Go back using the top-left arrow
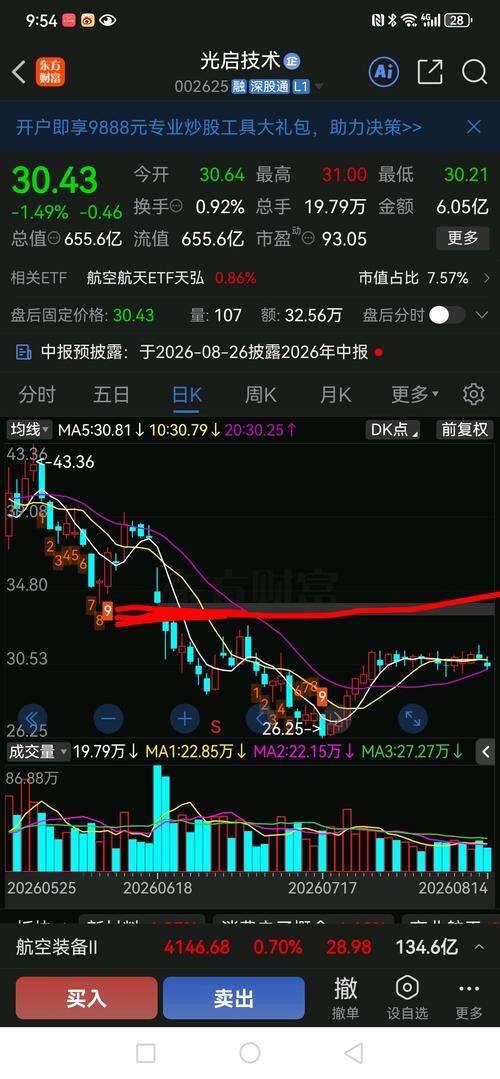The height and width of the screenshot is (1079, 500). point(19,72)
